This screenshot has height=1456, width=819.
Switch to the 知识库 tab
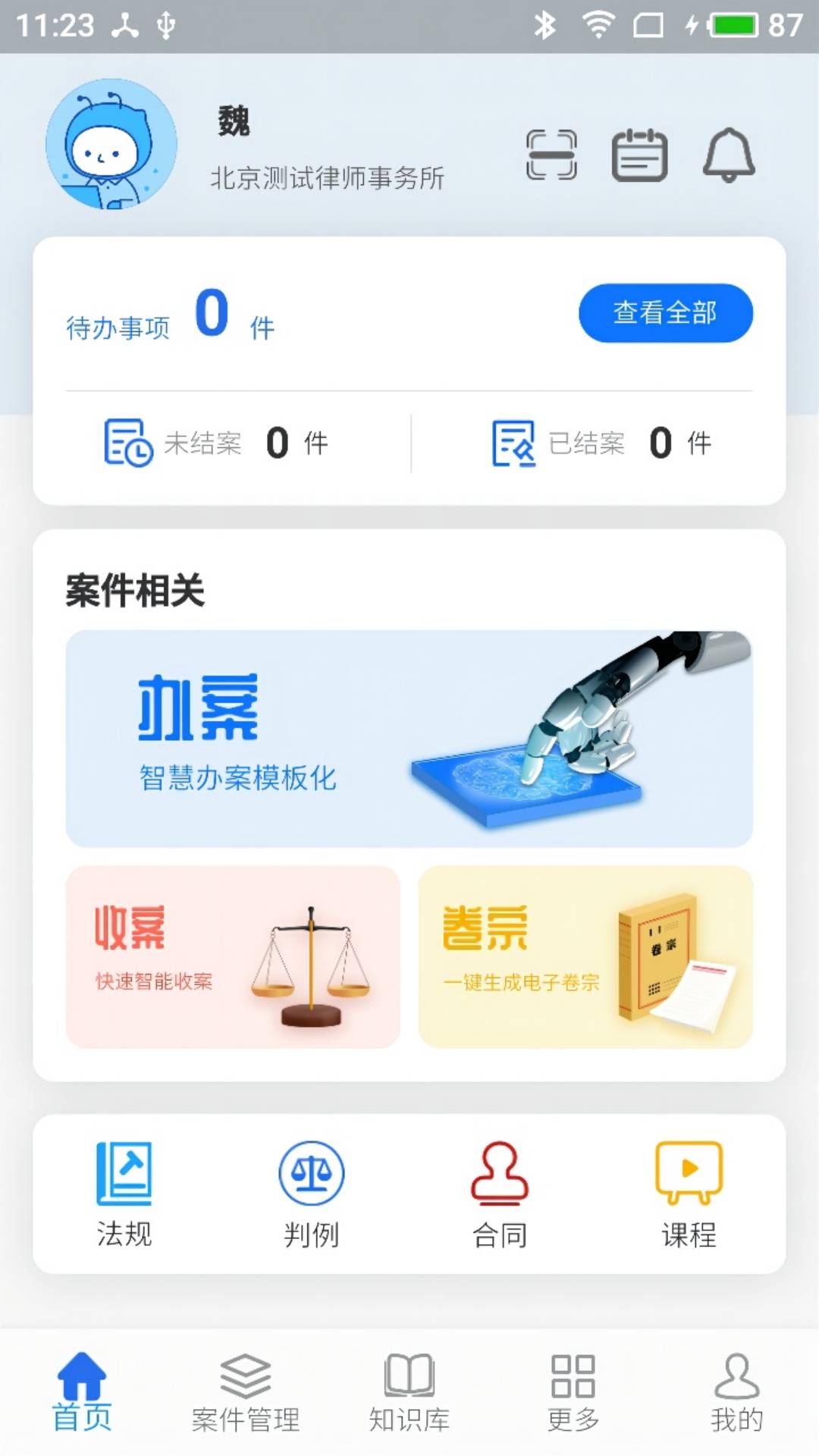pyautogui.click(x=409, y=1392)
